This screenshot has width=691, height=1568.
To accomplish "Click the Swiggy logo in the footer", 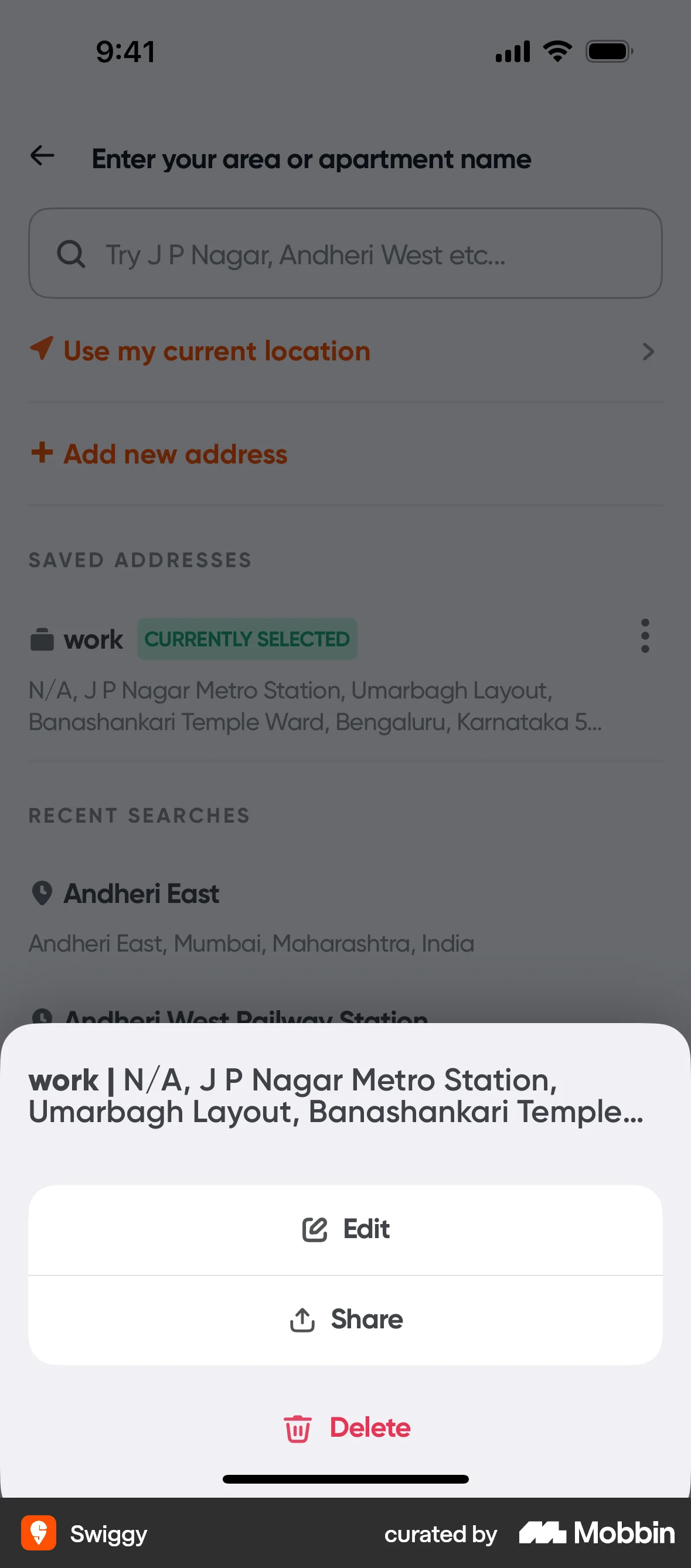I will pos(39,1533).
